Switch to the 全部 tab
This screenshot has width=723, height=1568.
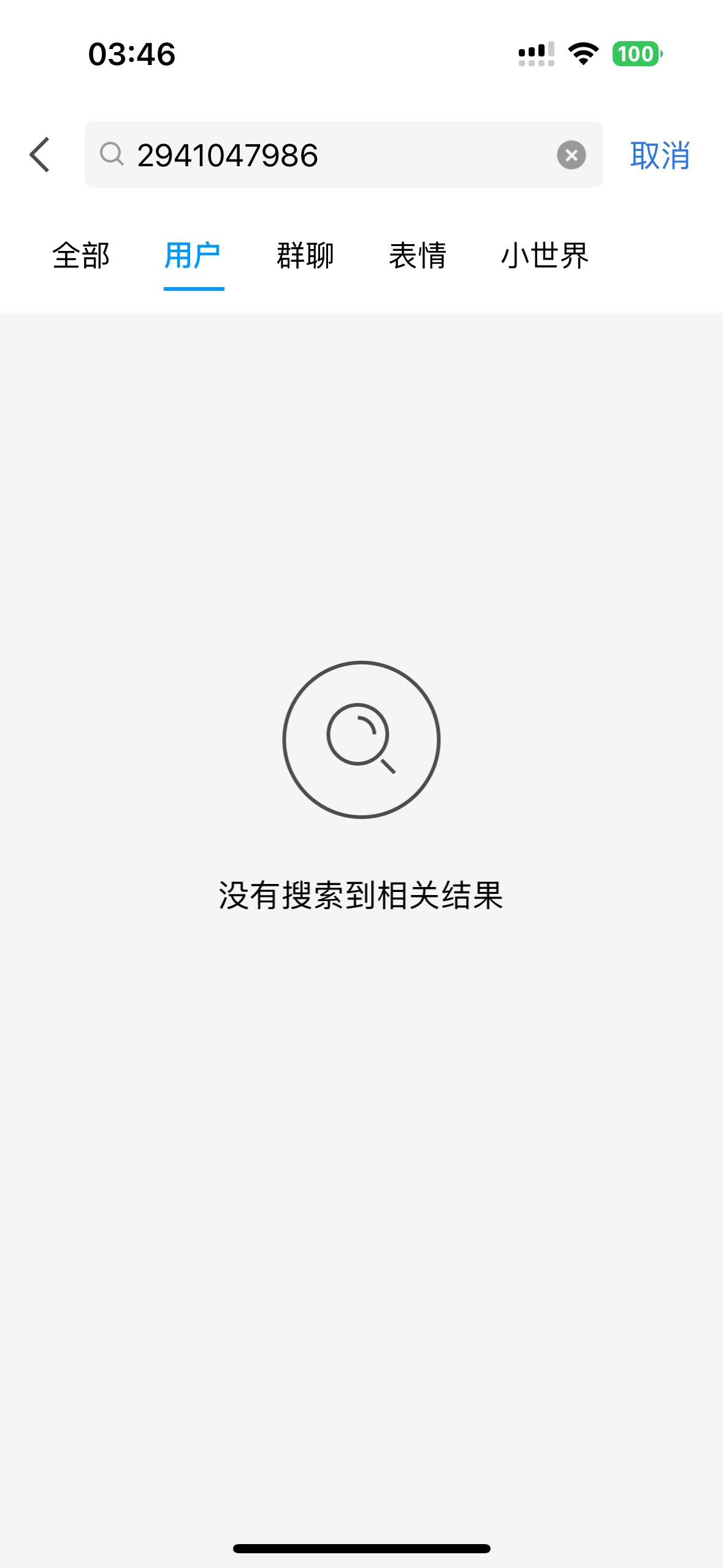(x=81, y=255)
